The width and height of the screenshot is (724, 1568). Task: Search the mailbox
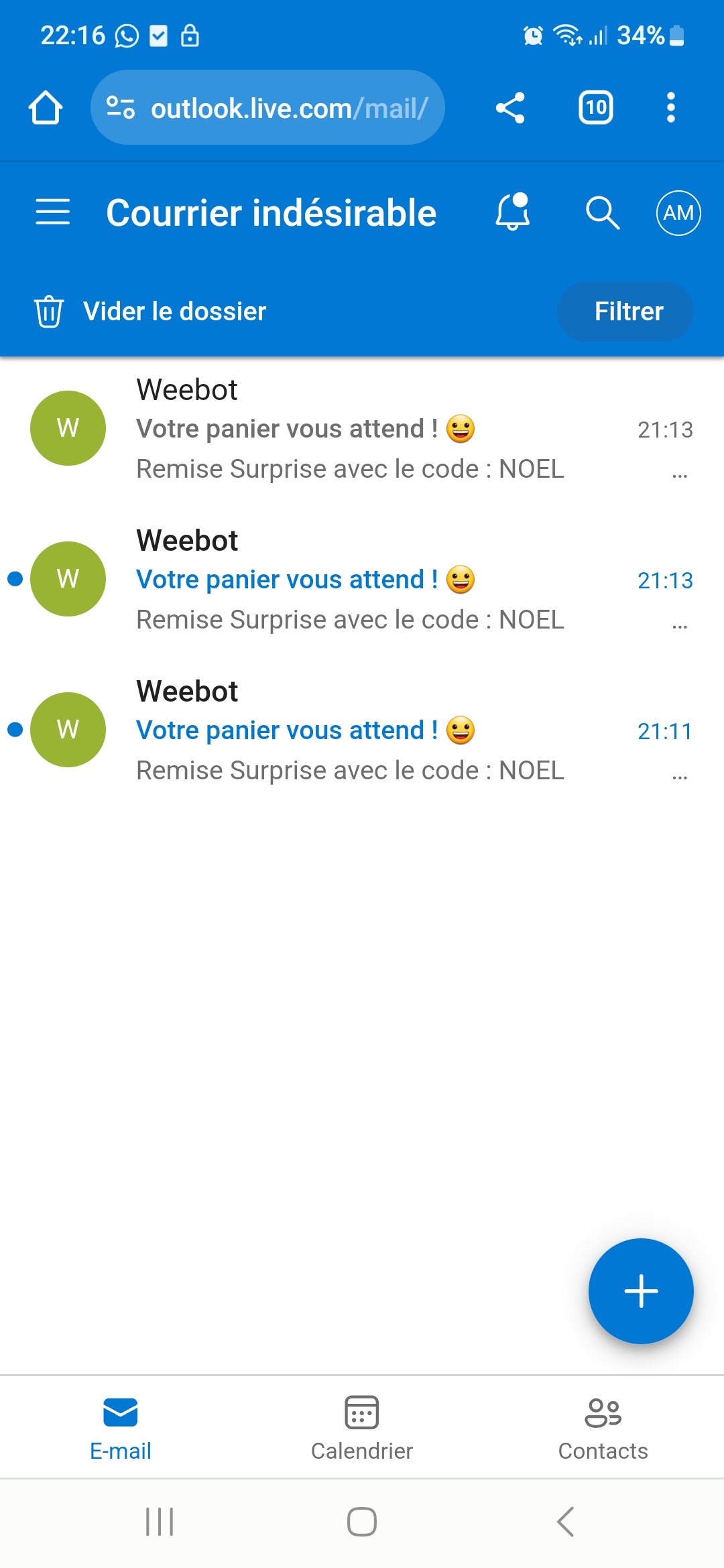pos(602,212)
